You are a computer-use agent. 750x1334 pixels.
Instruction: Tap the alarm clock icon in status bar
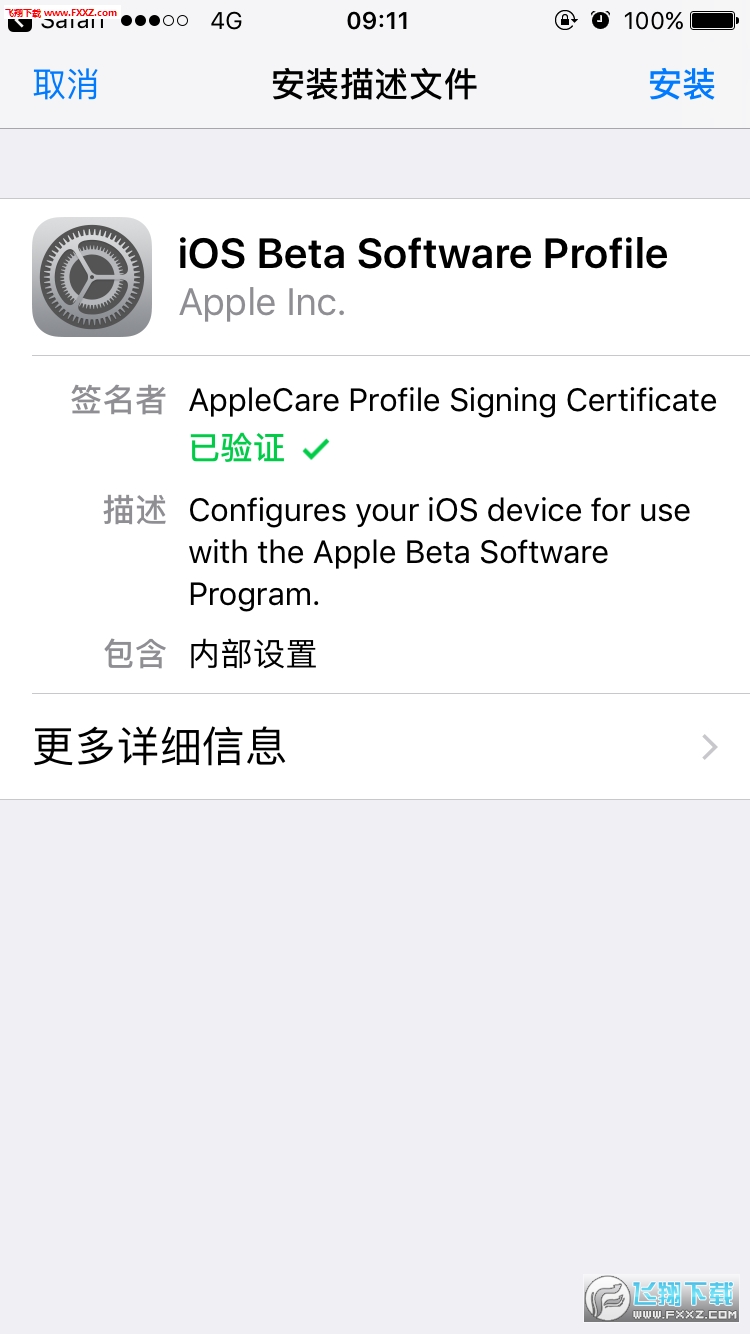[600, 20]
